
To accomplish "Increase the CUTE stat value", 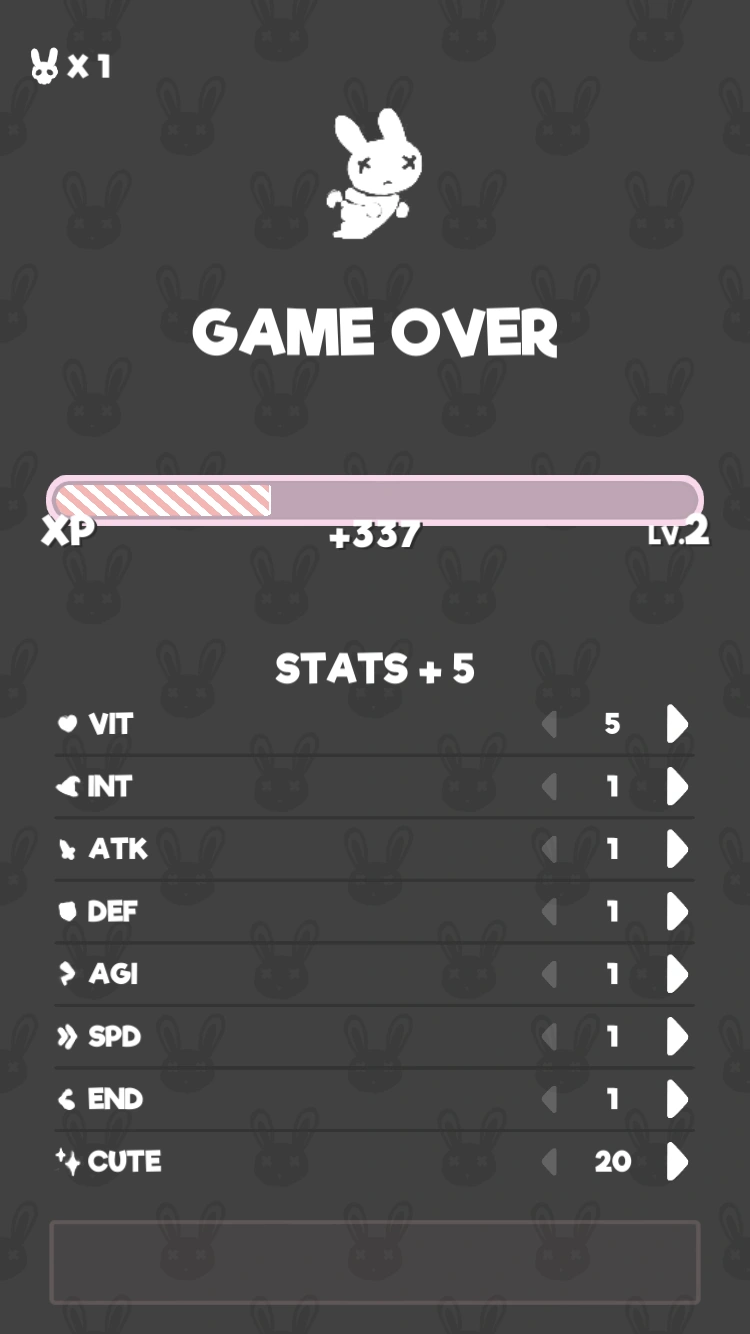I will pyautogui.click(x=676, y=1161).
